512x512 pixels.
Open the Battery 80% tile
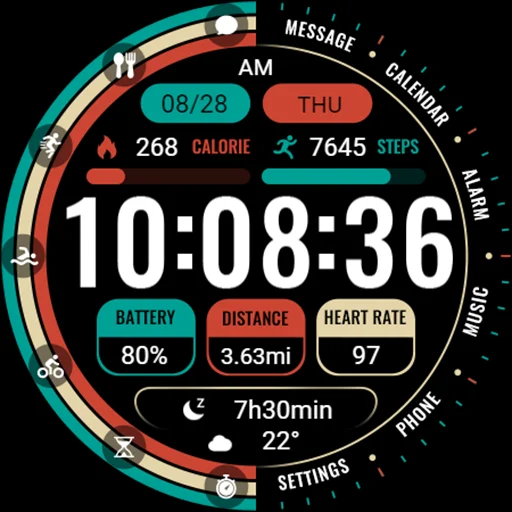(146, 338)
